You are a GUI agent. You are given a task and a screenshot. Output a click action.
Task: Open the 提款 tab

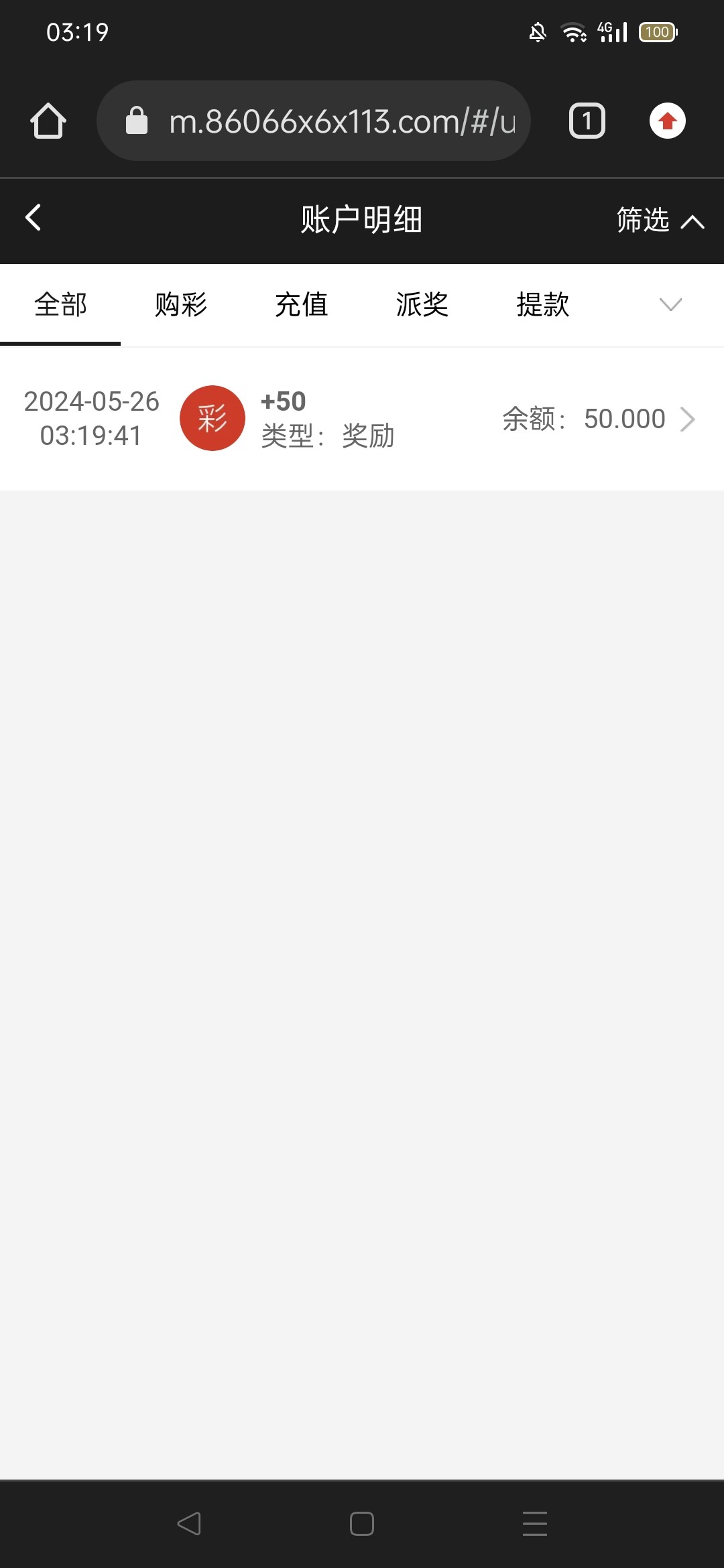[x=543, y=305]
